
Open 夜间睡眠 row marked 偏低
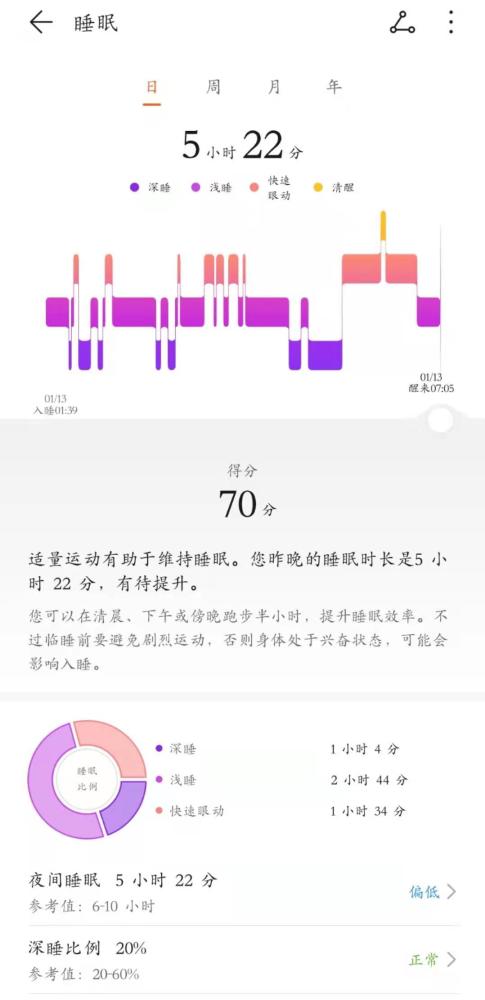click(x=242, y=892)
